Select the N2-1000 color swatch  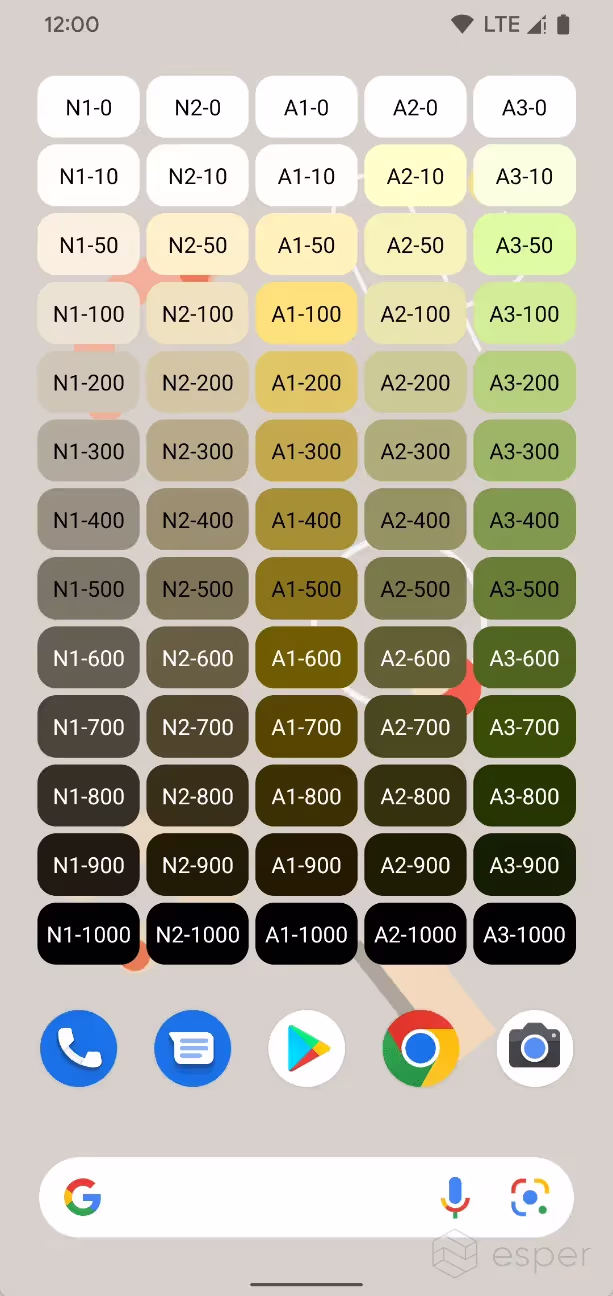[x=198, y=934]
